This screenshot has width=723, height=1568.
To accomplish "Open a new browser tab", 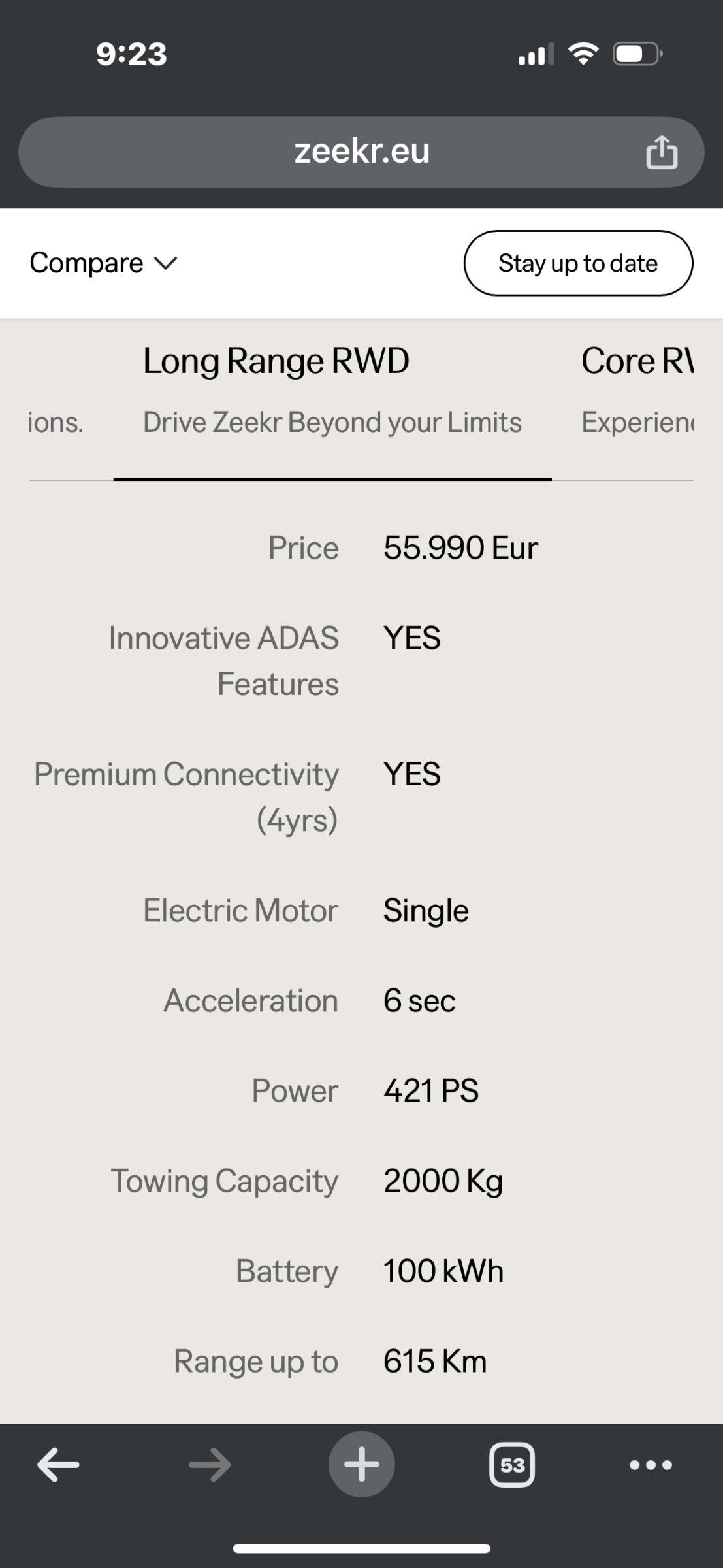I will click(361, 1465).
